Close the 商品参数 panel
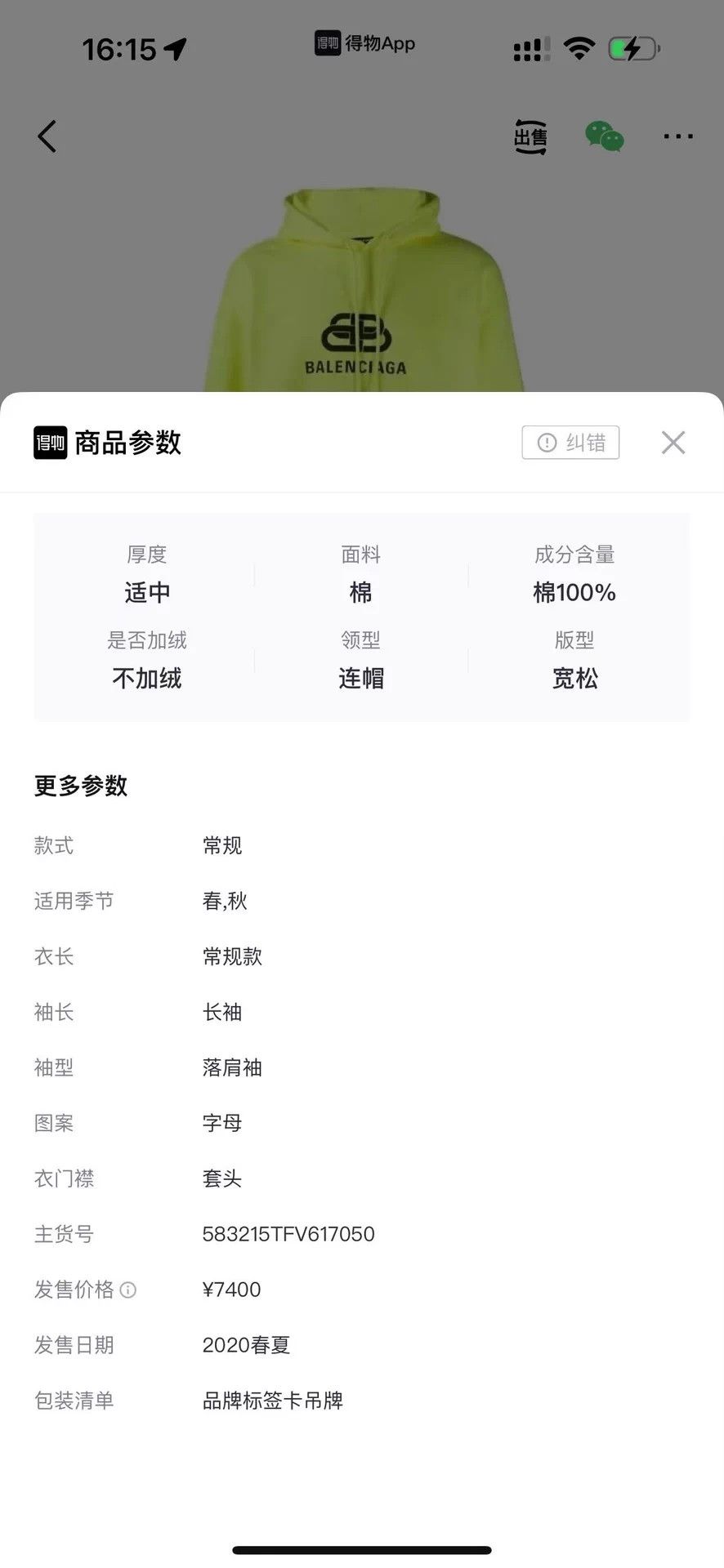Viewport: 724px width, 1568px height. (673, 443)
